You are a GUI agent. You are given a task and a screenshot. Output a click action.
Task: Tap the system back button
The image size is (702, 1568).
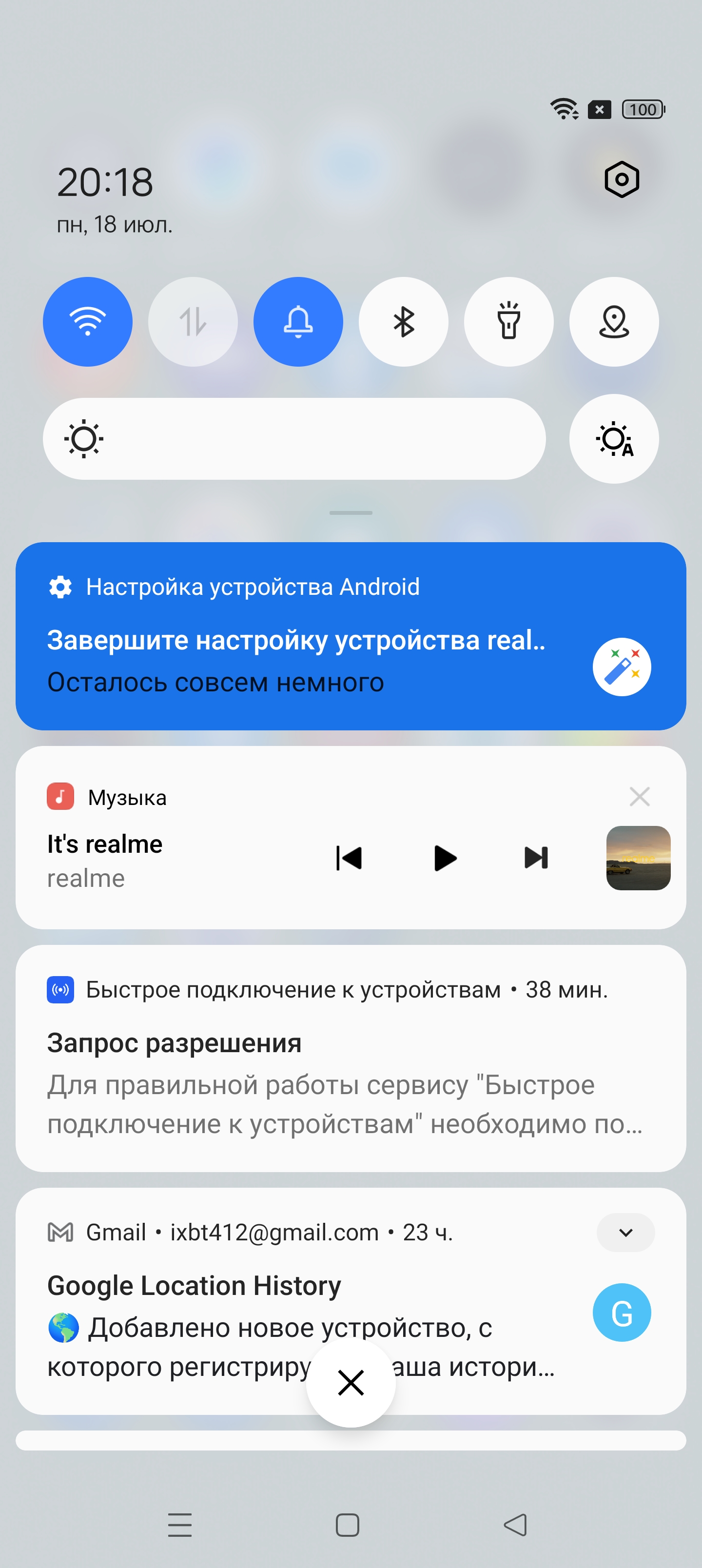515,1525
